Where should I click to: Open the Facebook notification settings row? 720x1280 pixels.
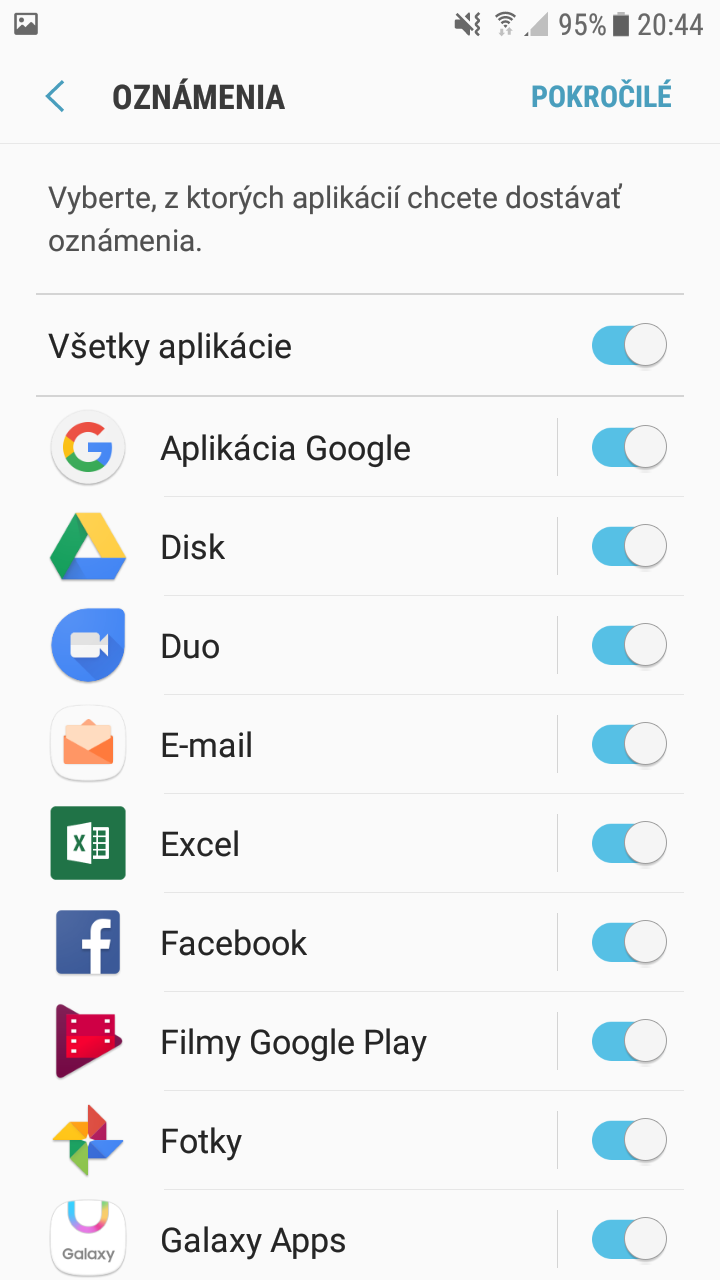click(296, 942)
